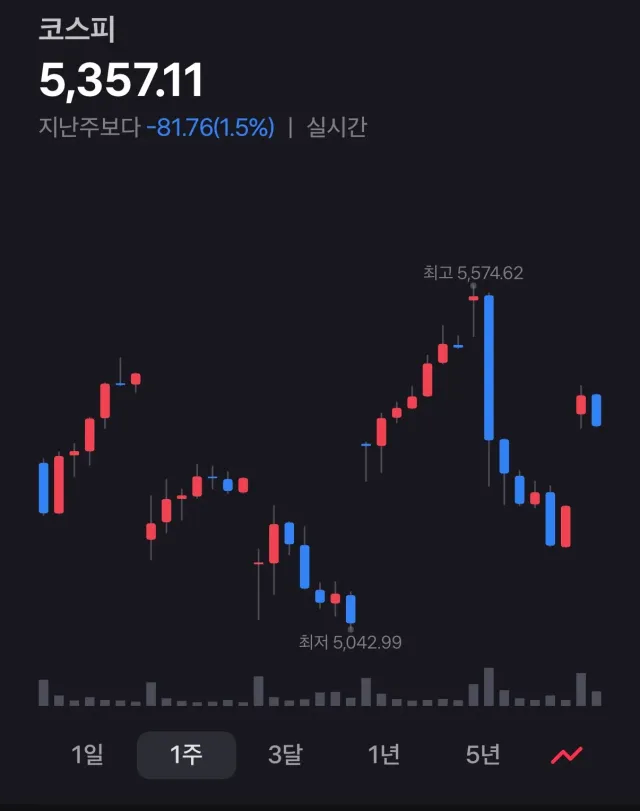This screenshot has height=811, width=640.
Task: Toggle to the line chart view
Action: coord(567,755)
